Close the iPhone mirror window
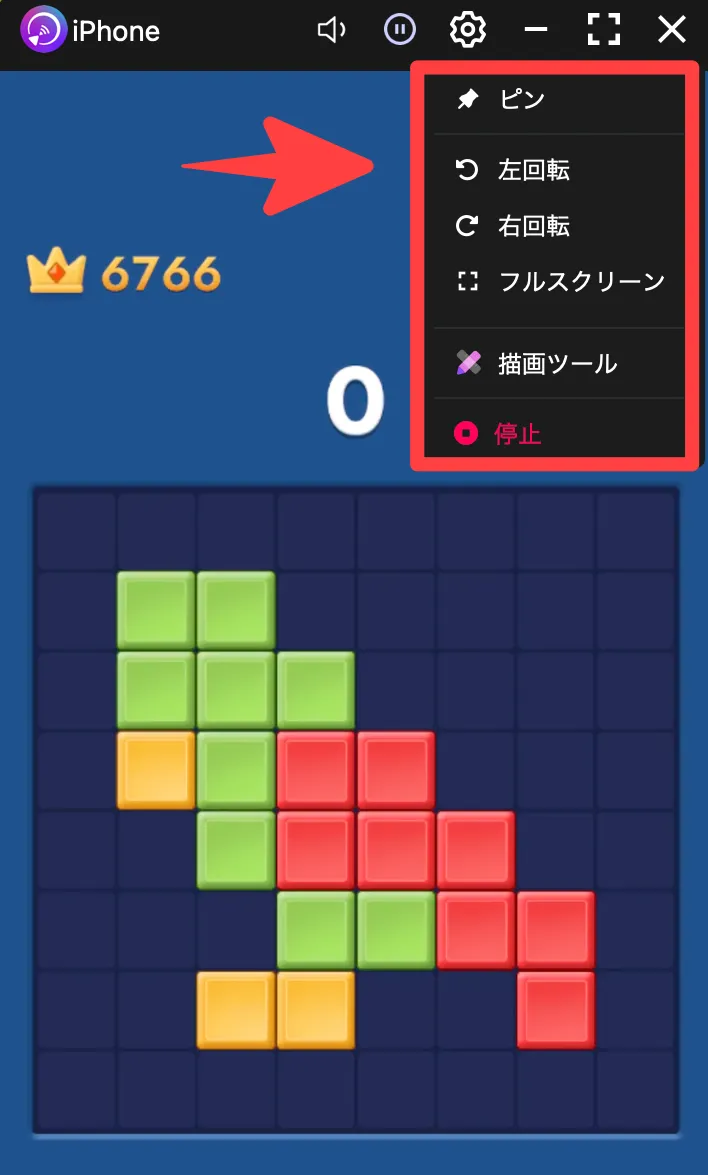This screenshot has width=708, height=1175. 672,31
